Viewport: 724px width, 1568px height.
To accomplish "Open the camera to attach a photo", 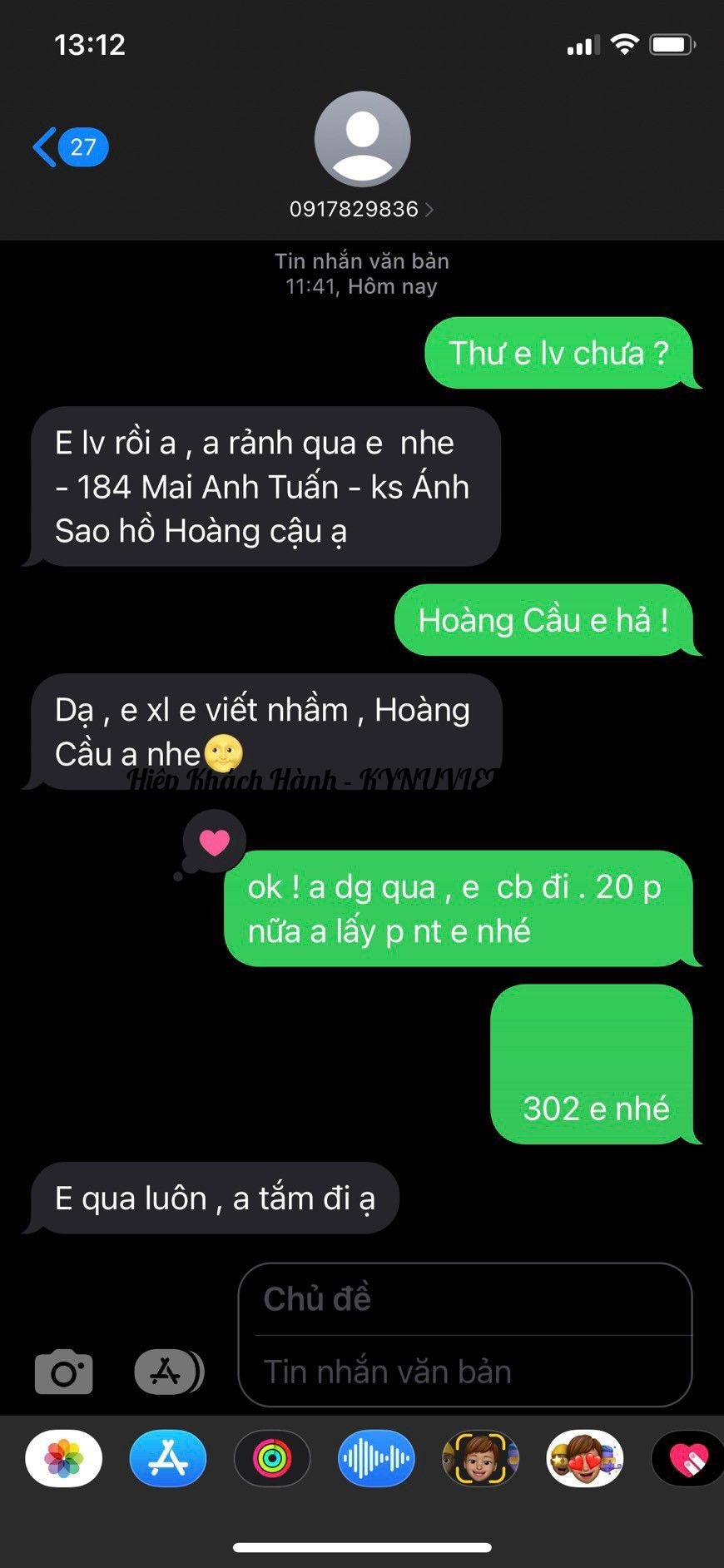I will pos(63,1372).
